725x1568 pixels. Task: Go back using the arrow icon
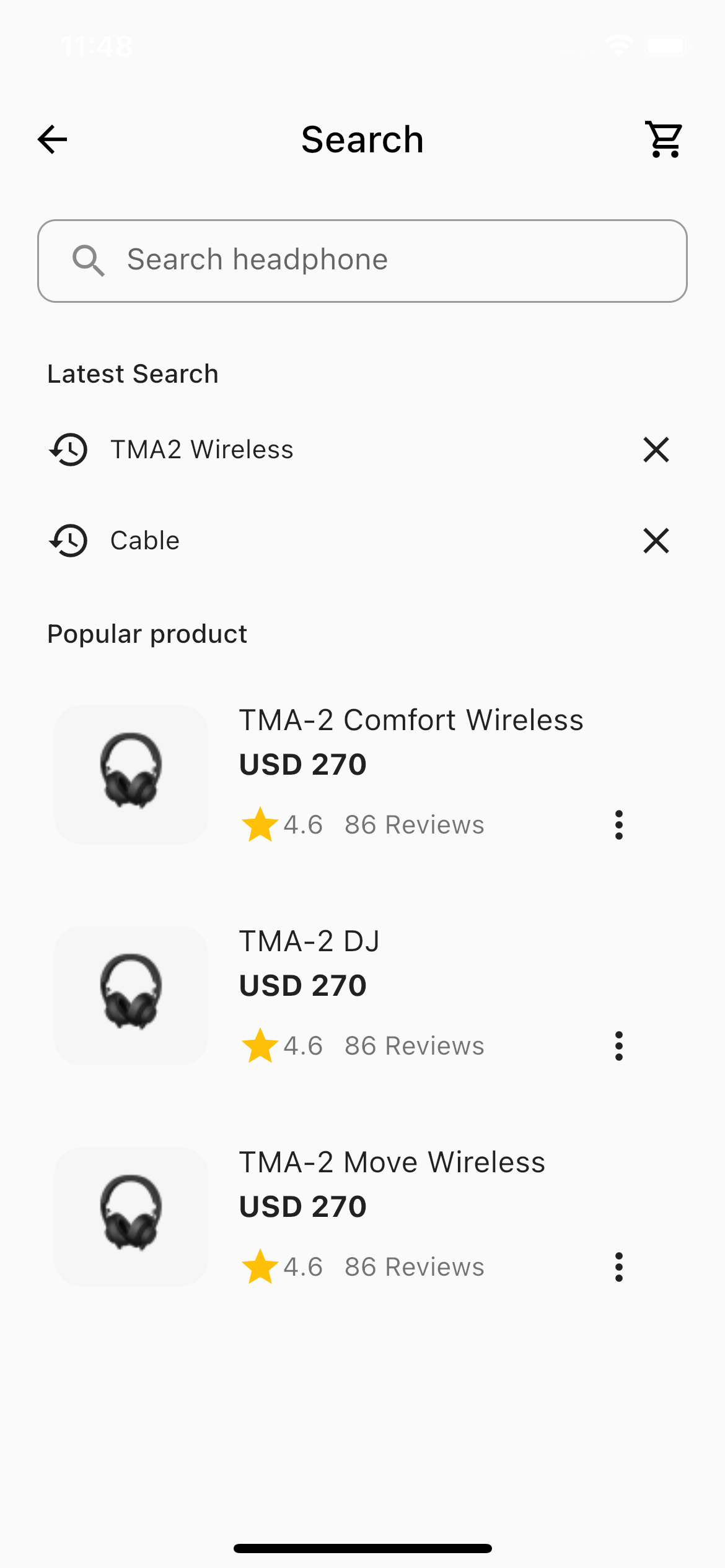tap(52, 139)
